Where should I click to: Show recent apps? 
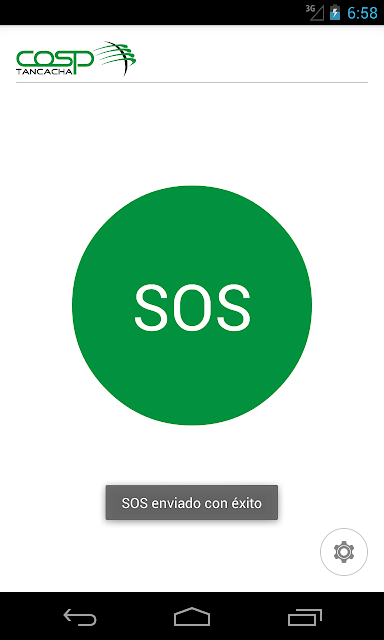click(304, 617)
